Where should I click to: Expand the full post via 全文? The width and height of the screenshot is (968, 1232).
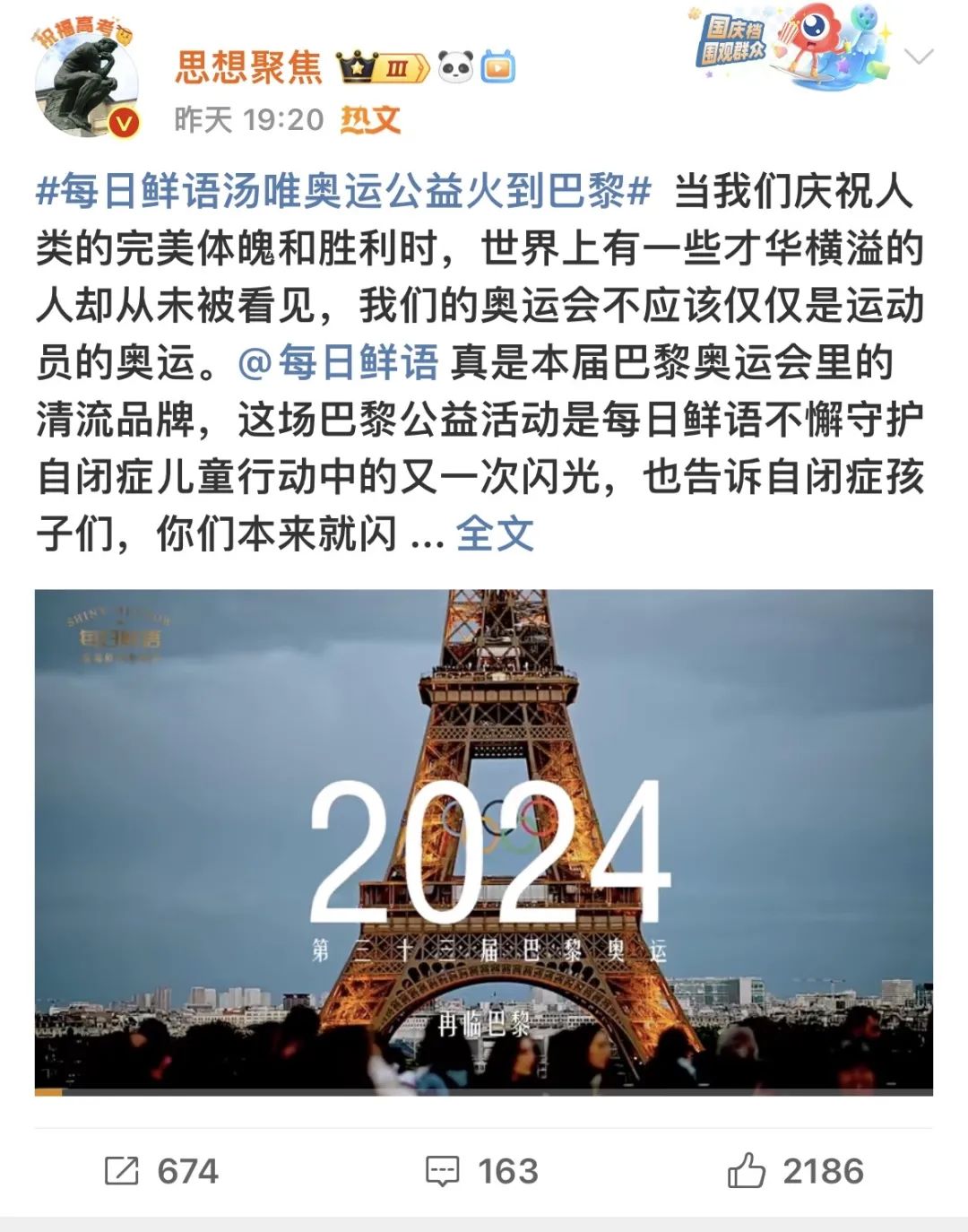495,534
